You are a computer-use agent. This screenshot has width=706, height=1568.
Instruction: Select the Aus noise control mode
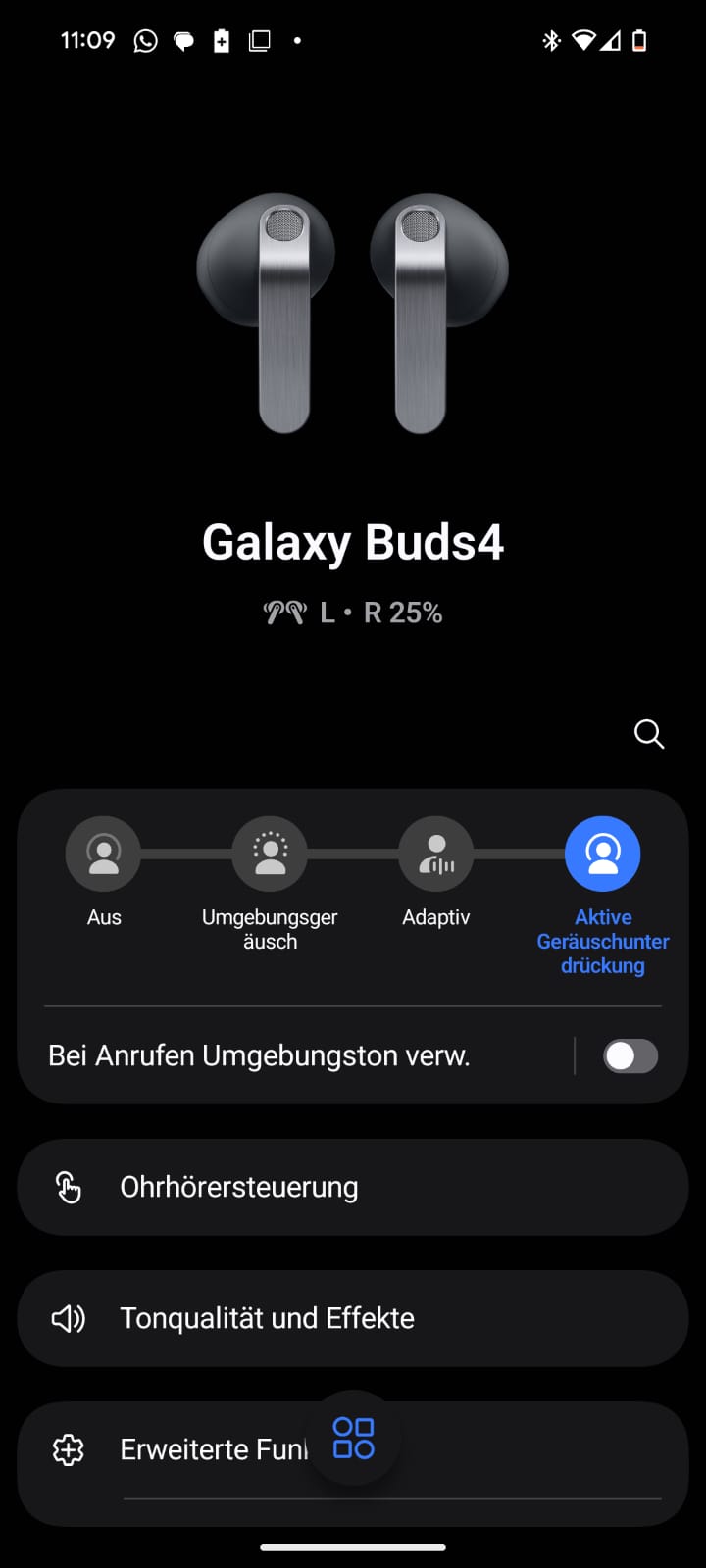tap(103, 855)
